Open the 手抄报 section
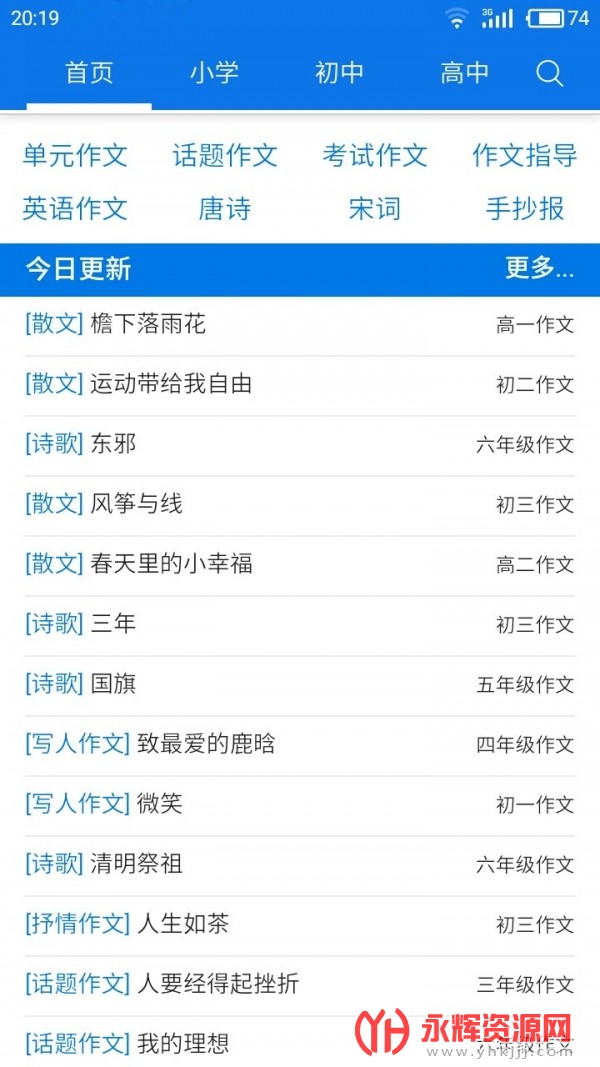The width and height of the screenshot is (600, 1067). tap(525, 208)
